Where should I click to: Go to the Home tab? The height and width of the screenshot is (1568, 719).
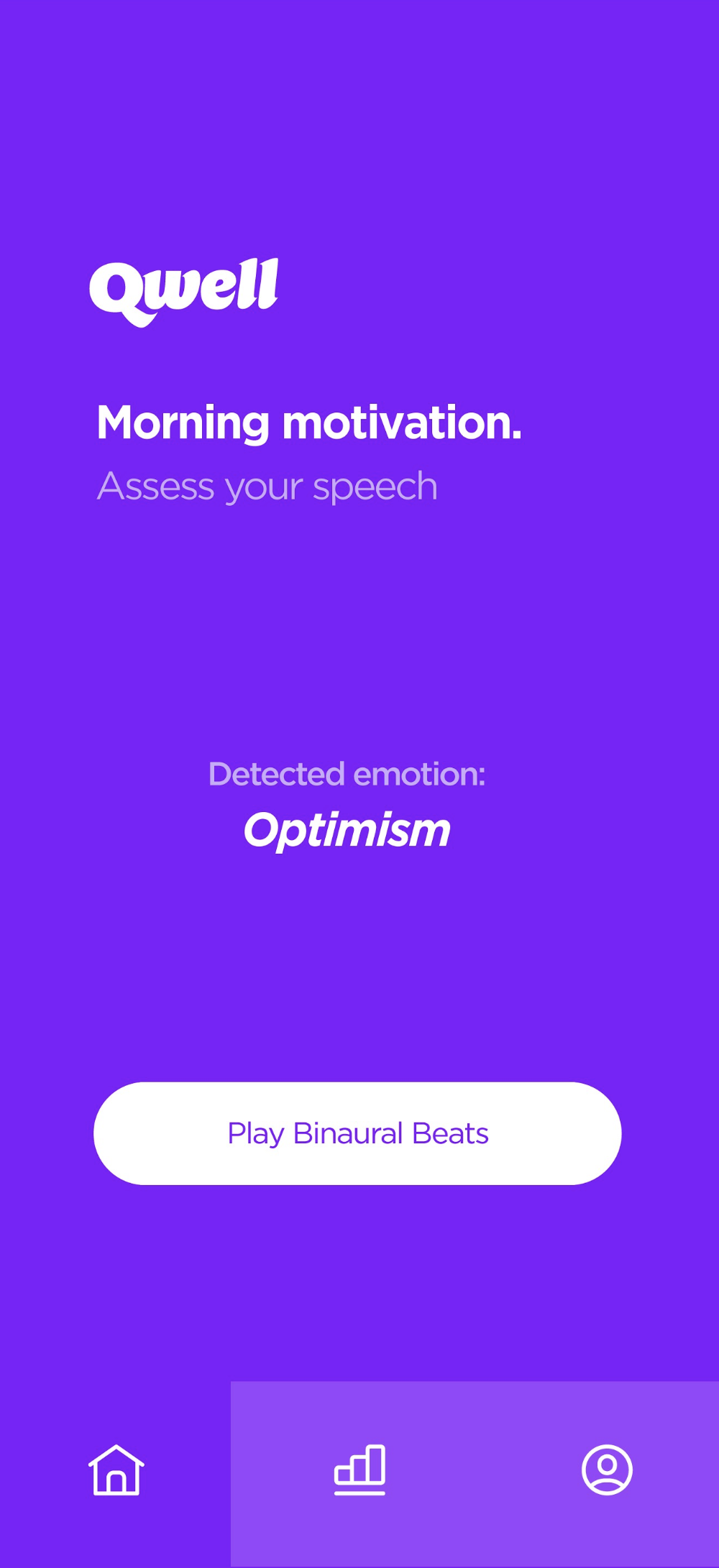click(x=116, y=1470)
